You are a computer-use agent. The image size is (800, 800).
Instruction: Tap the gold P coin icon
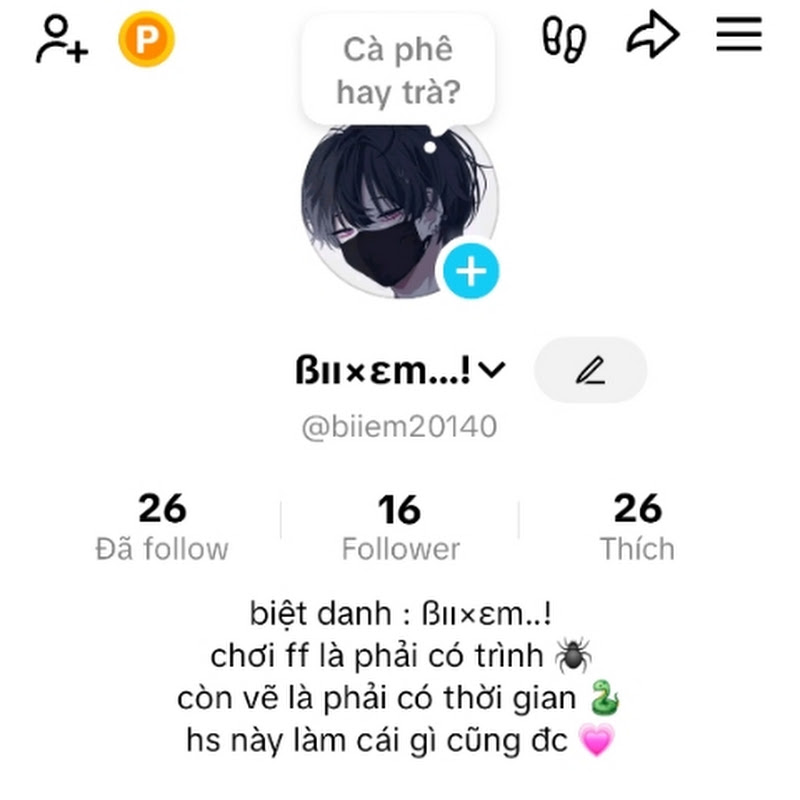pyautogui.click(x=146, y=40)
